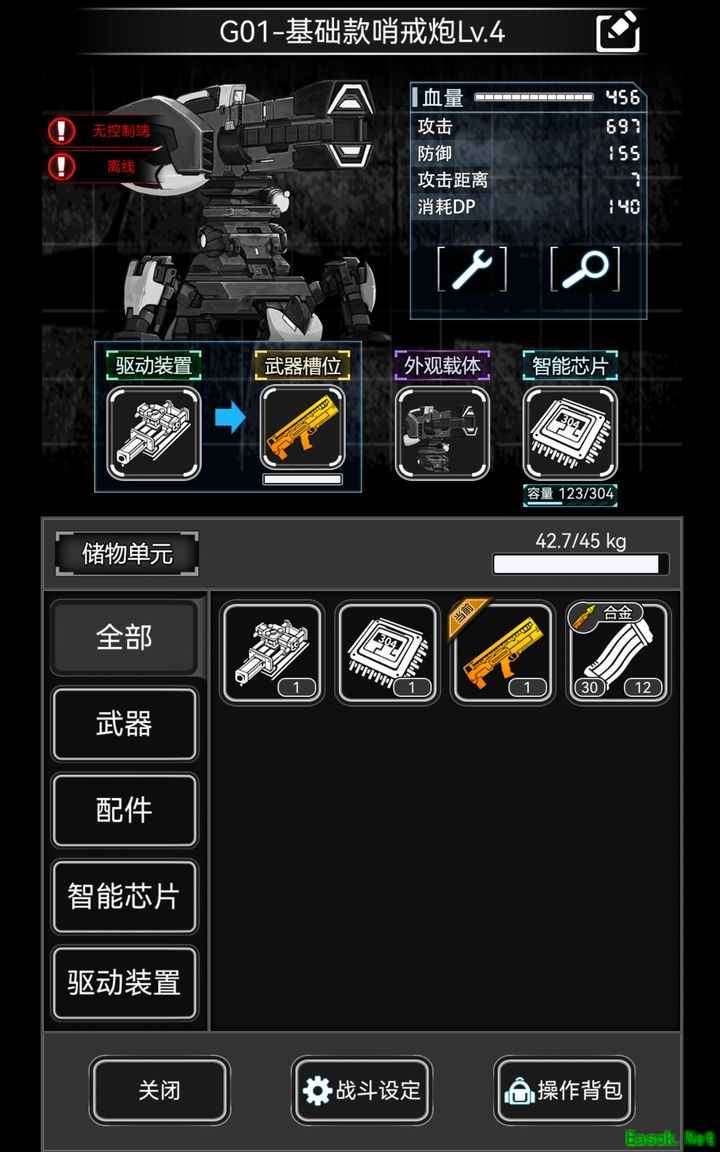Switch to the 全部 category
This screenshot has width=720, height=1152.
click(x=124, y=638)
